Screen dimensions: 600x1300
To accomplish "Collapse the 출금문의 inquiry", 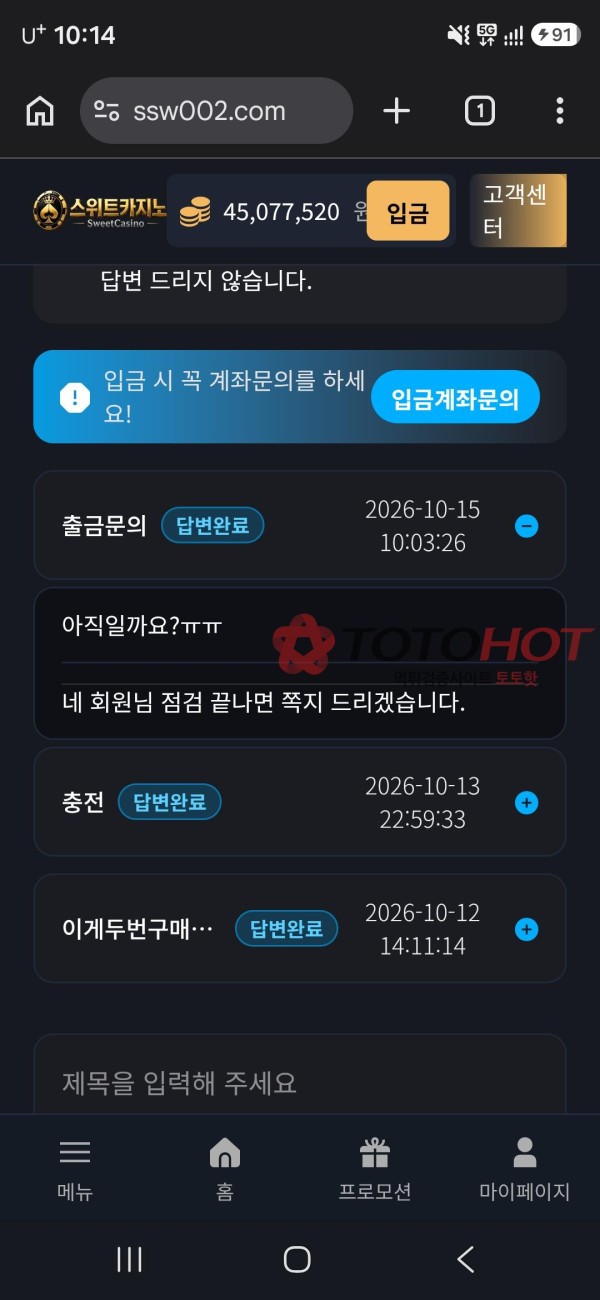I will pos(526,526).
